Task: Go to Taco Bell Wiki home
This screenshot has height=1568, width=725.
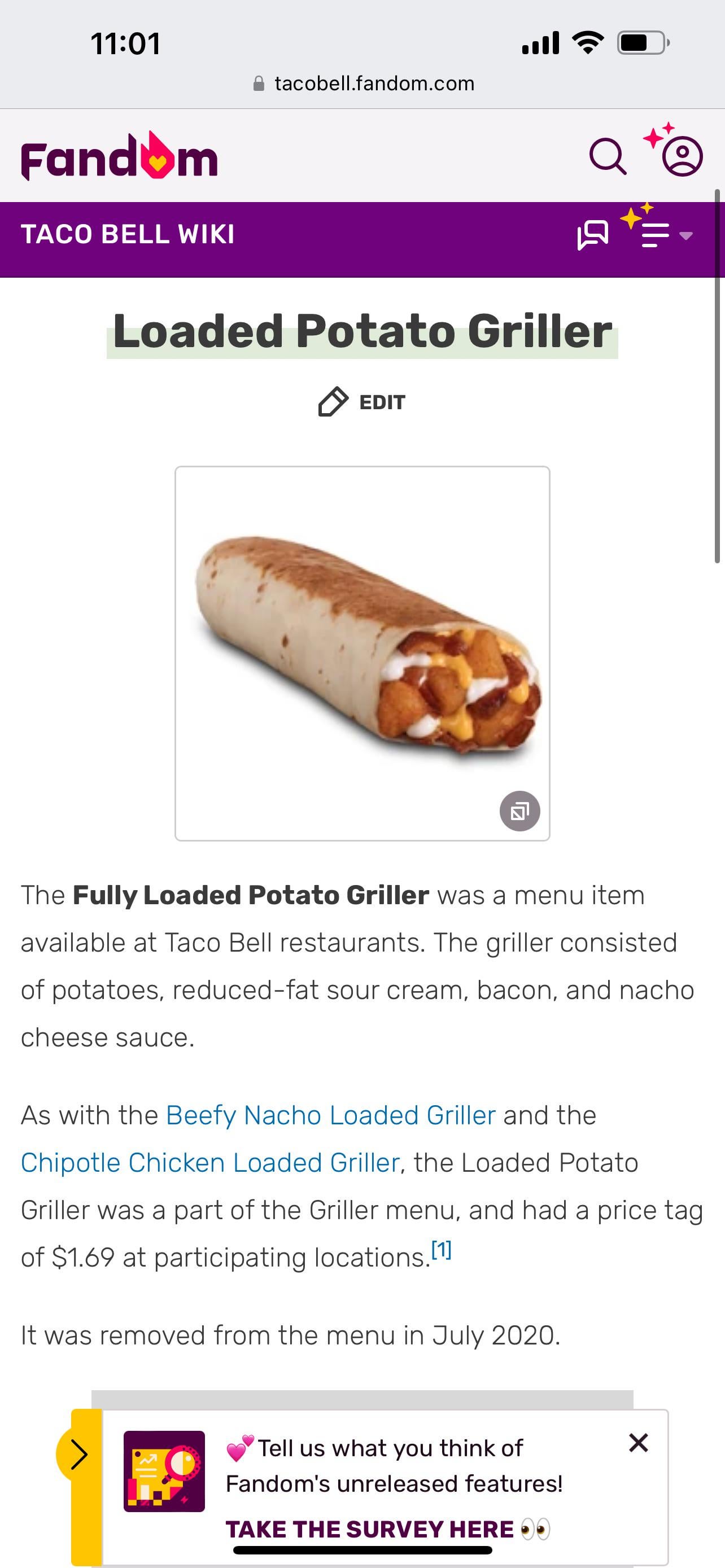Action: [x=127, y=234]
